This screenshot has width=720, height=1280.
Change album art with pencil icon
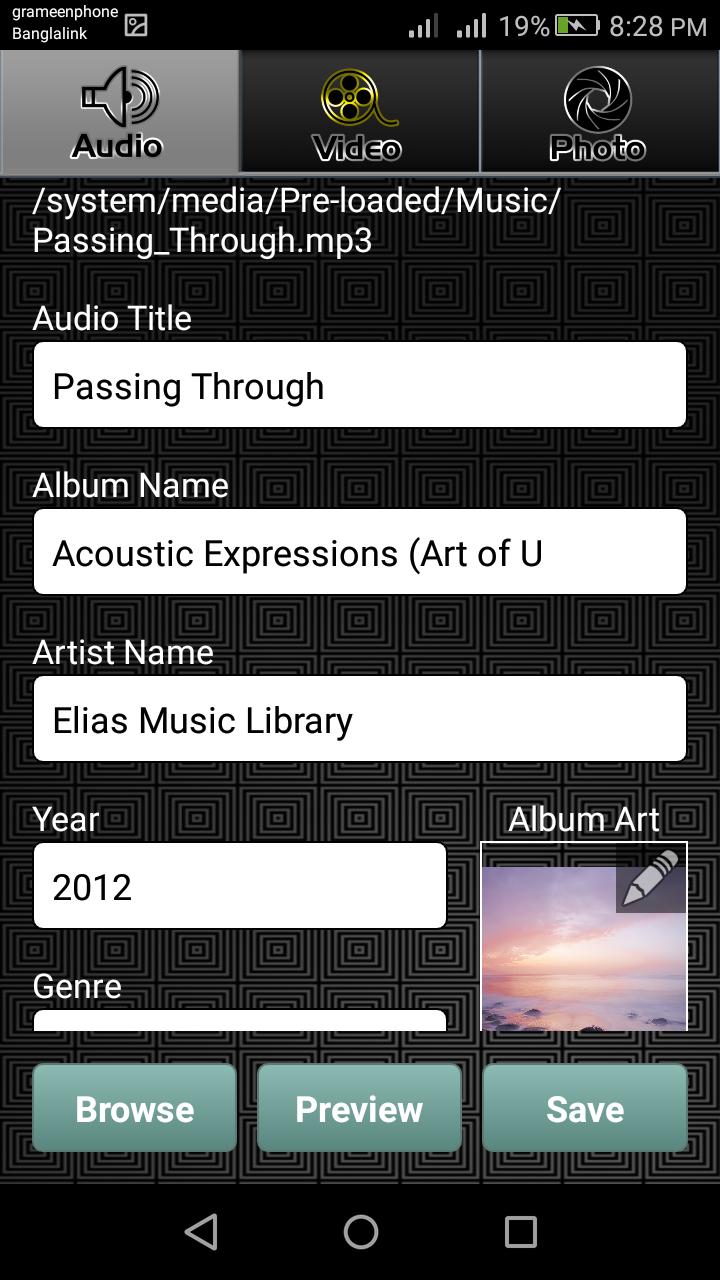pyautogui.click(x=651, y=880)
